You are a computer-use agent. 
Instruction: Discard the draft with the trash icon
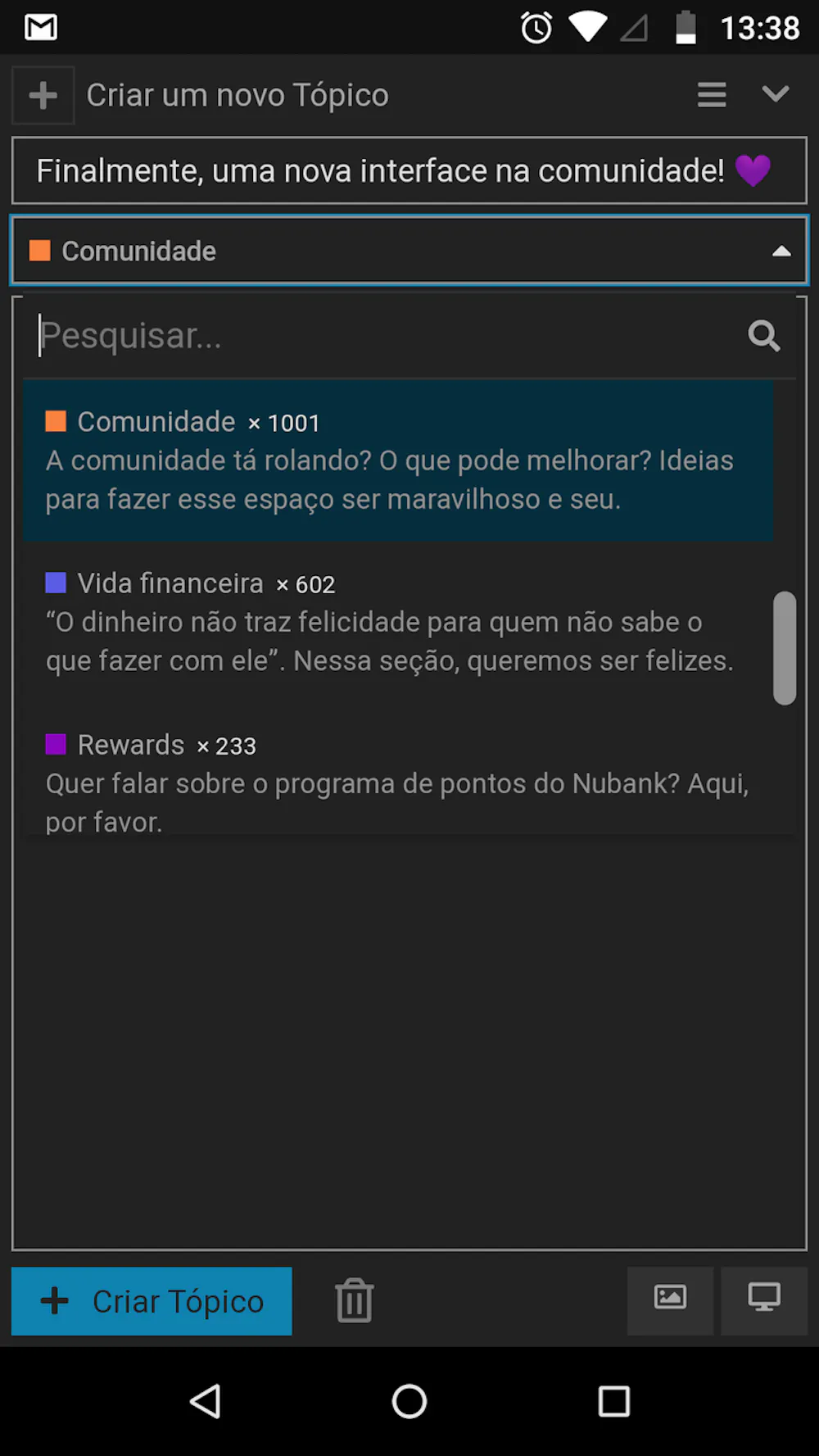click(354, 1301)
